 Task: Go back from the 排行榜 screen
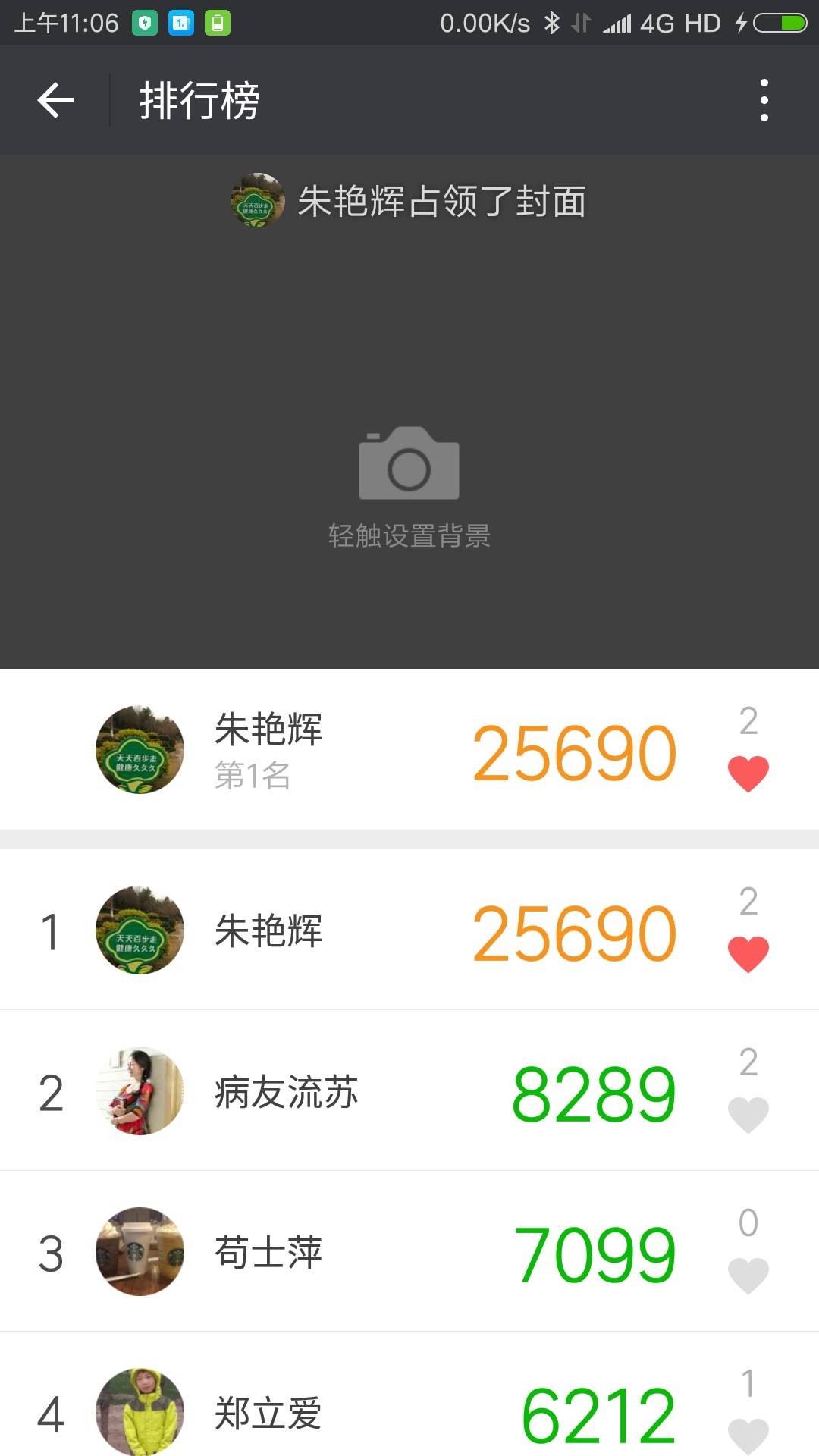point(55,100)
